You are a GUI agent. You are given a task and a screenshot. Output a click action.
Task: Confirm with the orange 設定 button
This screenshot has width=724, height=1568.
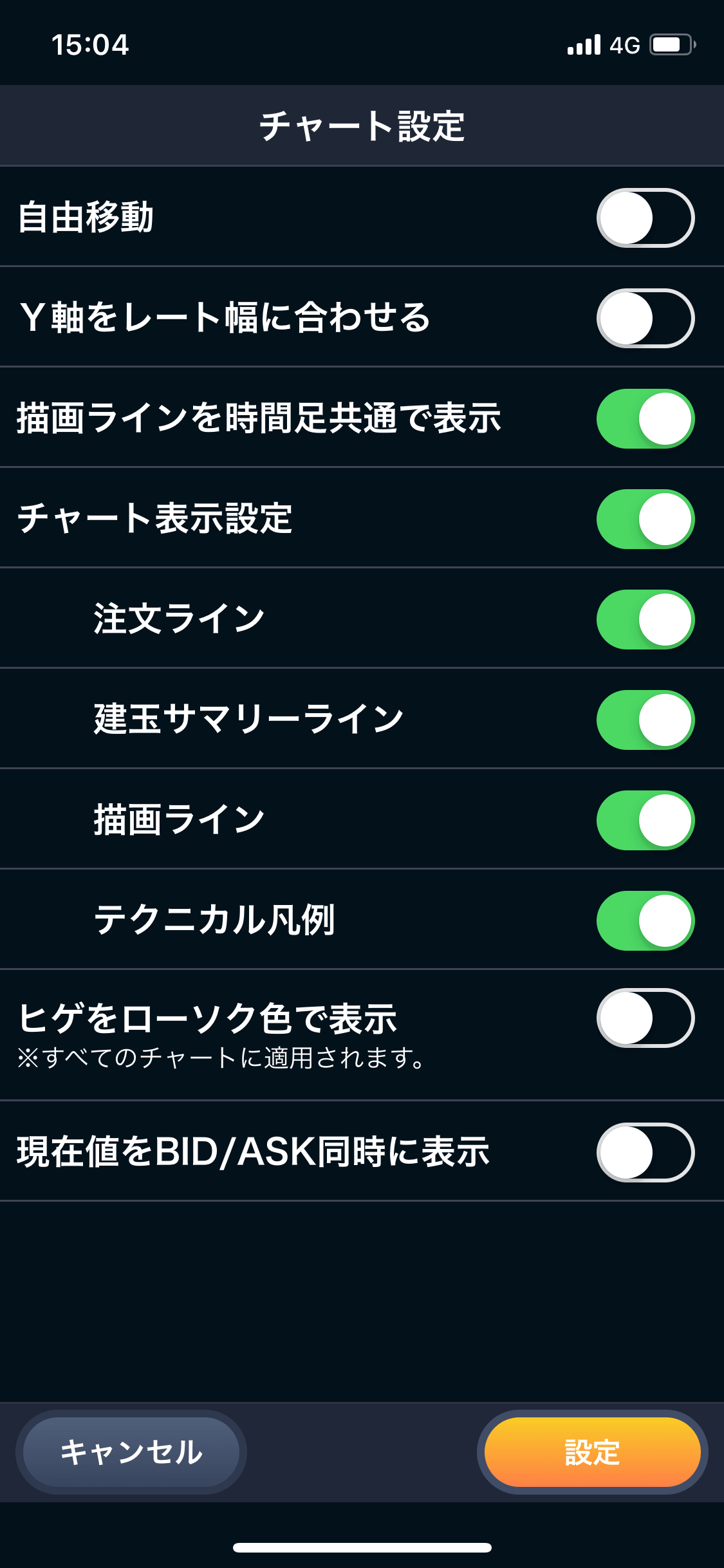click(592, 1452)
